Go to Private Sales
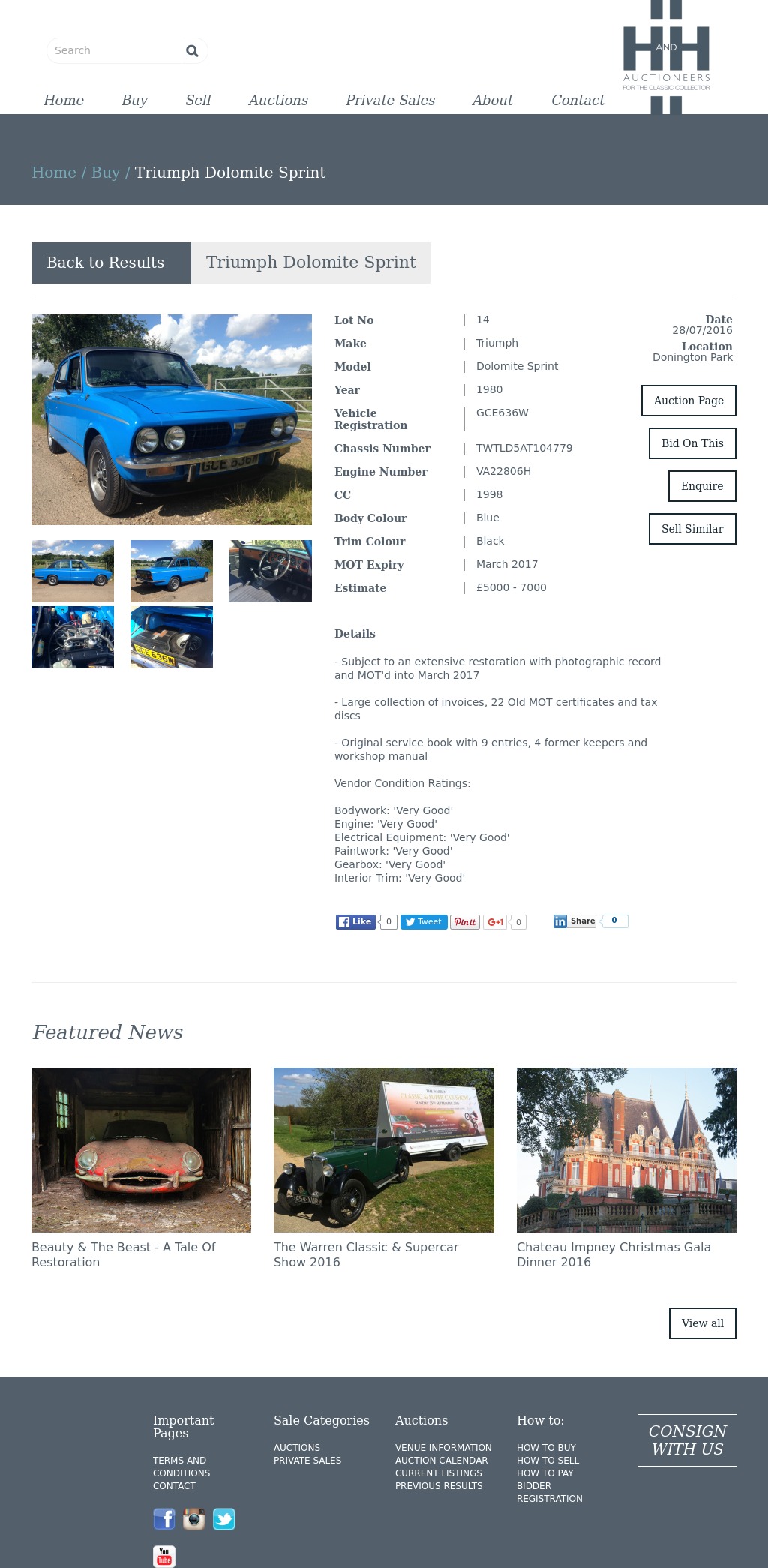 pos(390,100)
